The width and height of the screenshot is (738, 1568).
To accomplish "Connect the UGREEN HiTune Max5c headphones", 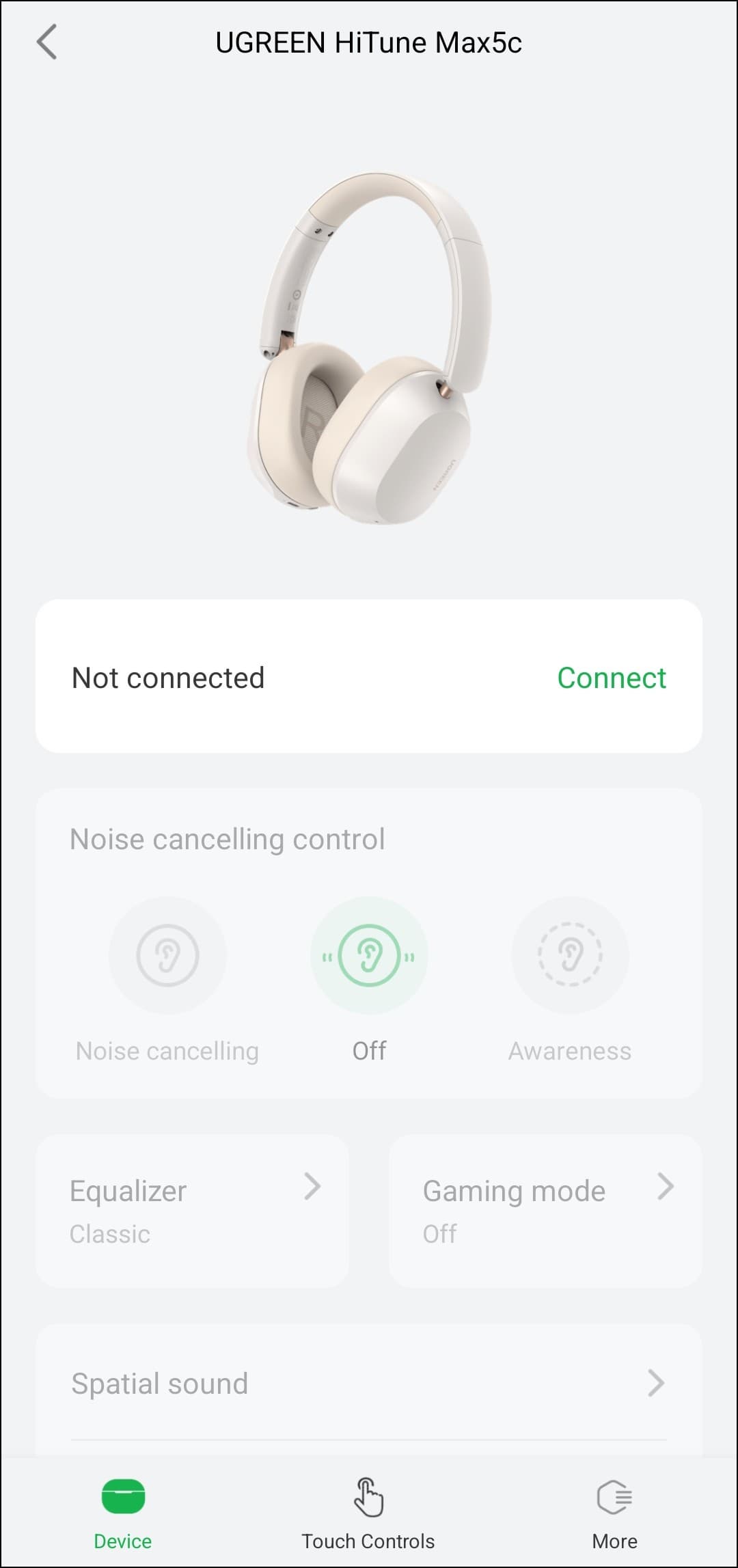I will click(611, 678).
